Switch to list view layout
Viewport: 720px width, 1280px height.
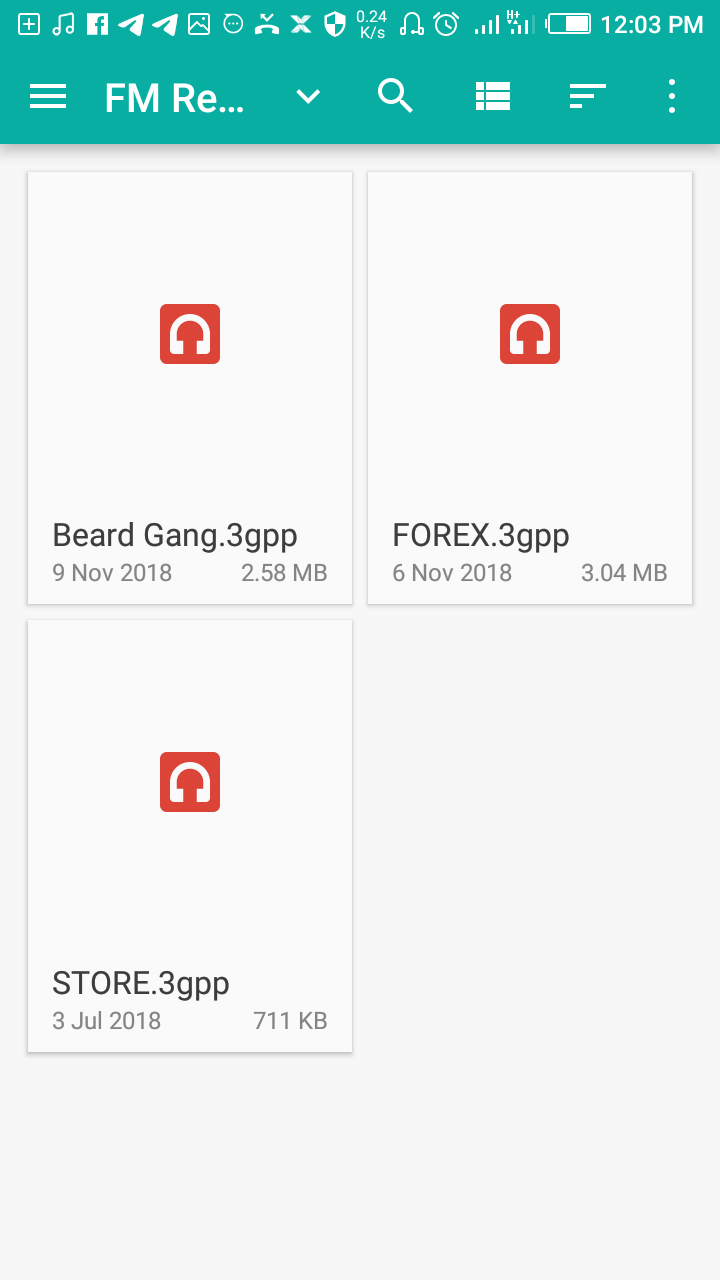pos(492,97)
